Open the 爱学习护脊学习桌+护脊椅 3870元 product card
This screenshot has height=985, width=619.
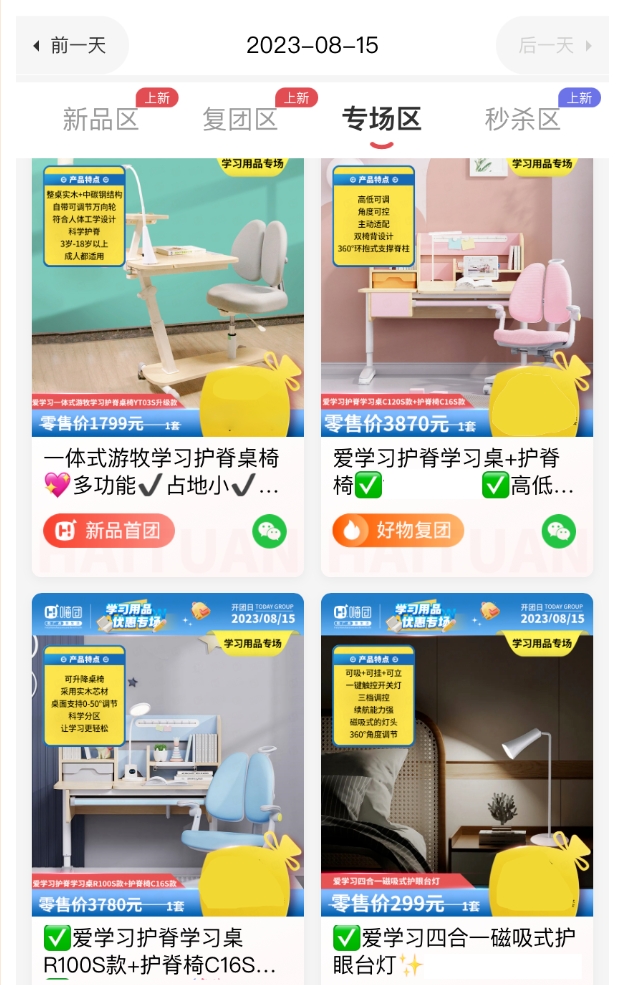tap(457, 300)
